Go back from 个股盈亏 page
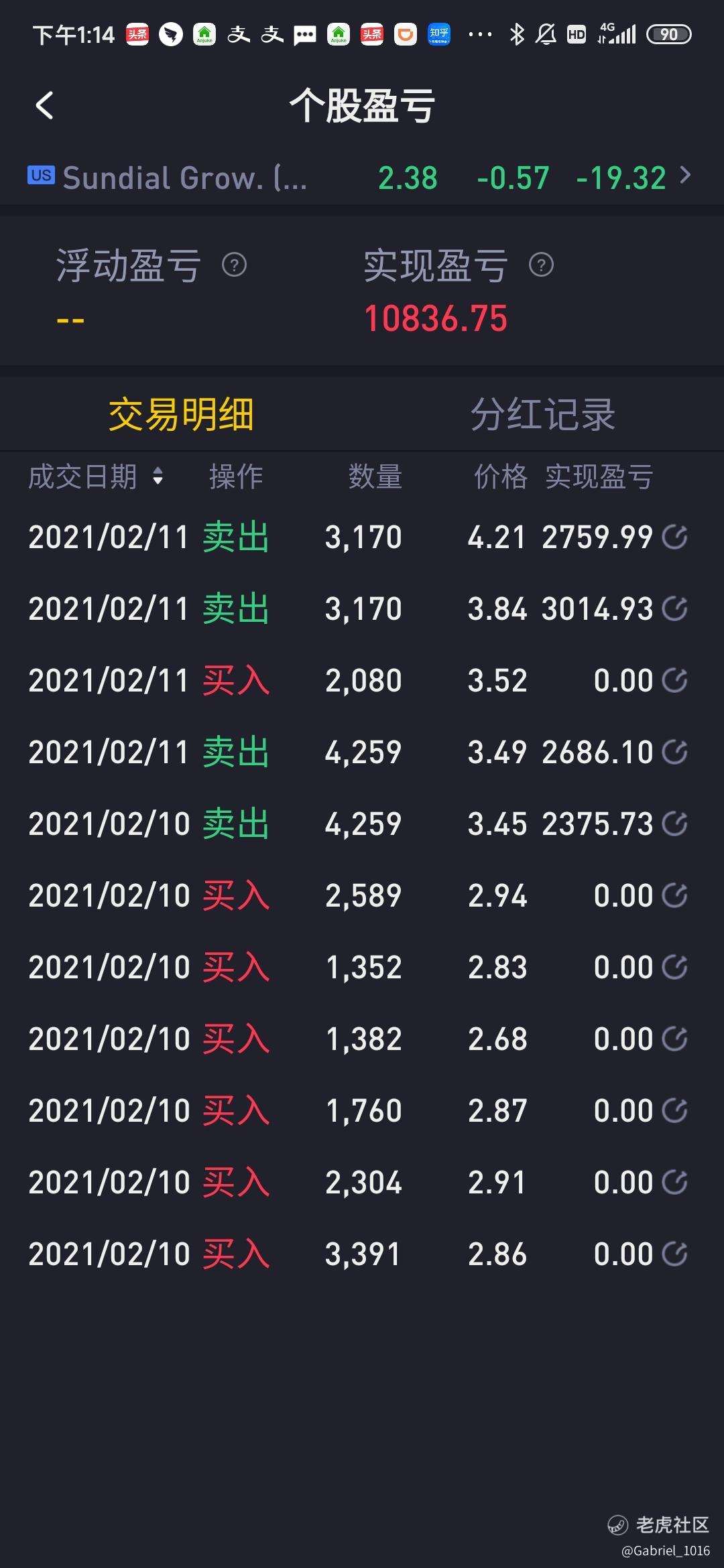724x1568 pixels. click(44, 106)
